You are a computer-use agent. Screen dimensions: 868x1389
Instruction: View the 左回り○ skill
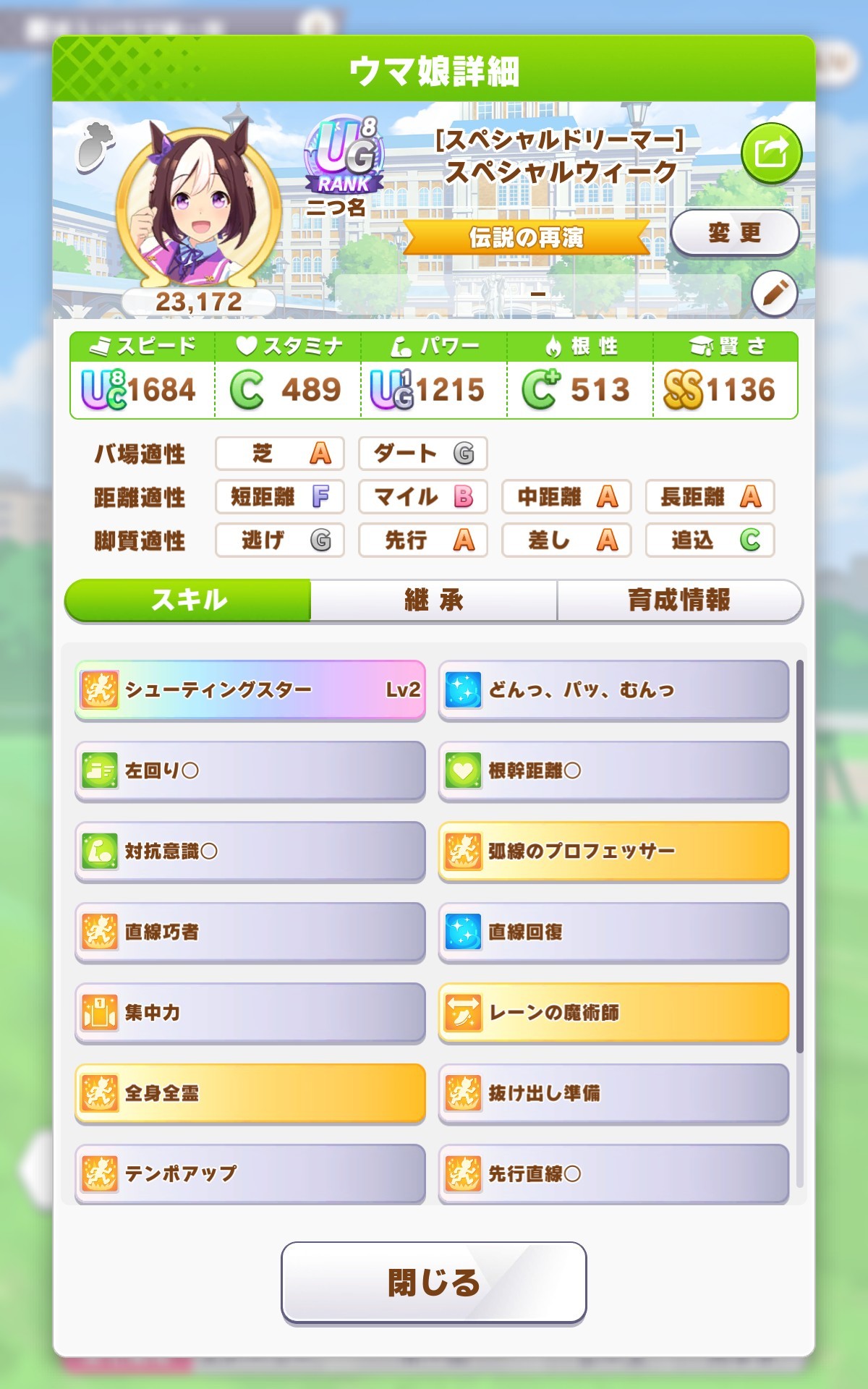click(x=250, y=770)
